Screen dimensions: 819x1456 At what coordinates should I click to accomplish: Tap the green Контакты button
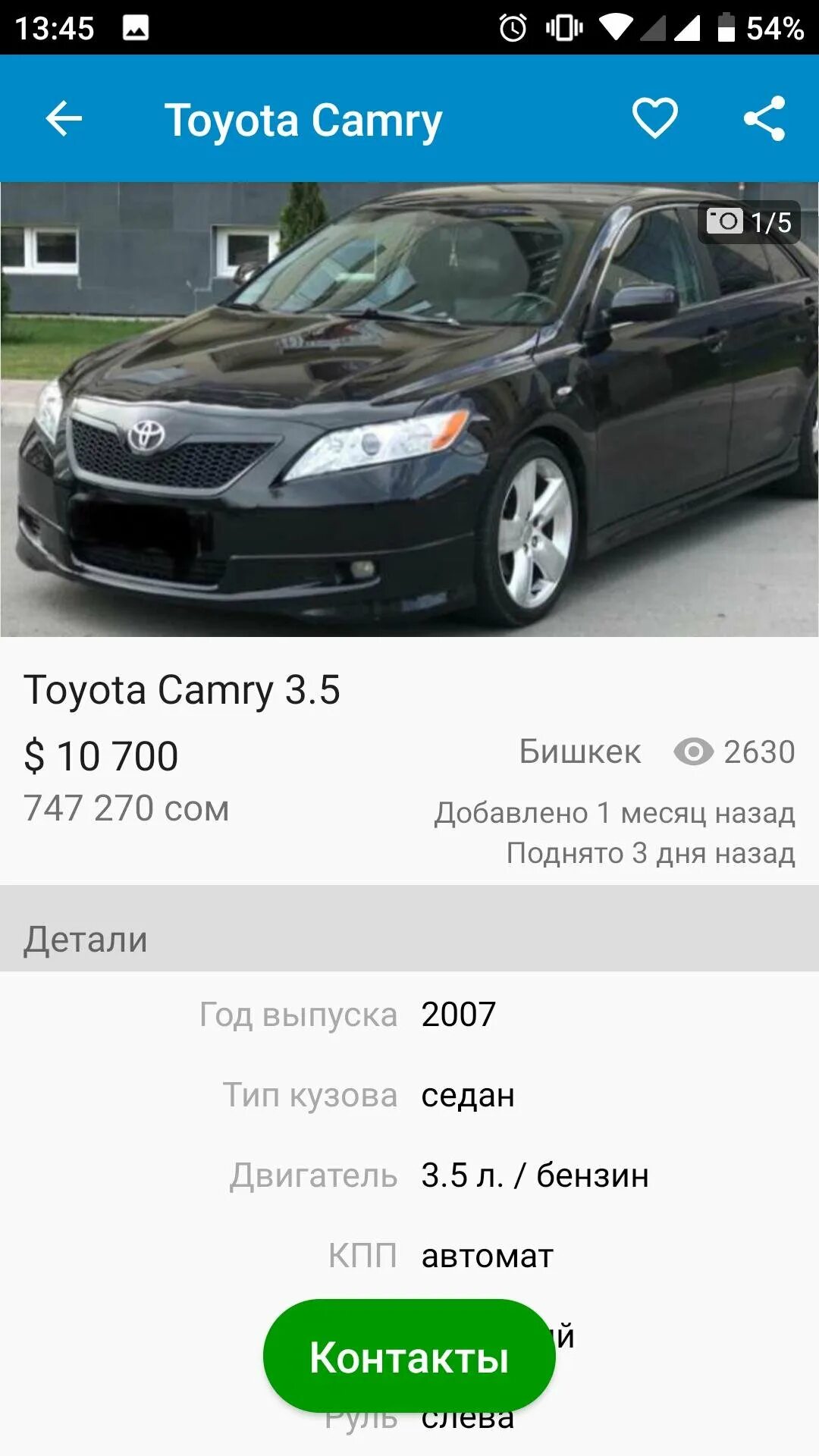pos(409,1357)
